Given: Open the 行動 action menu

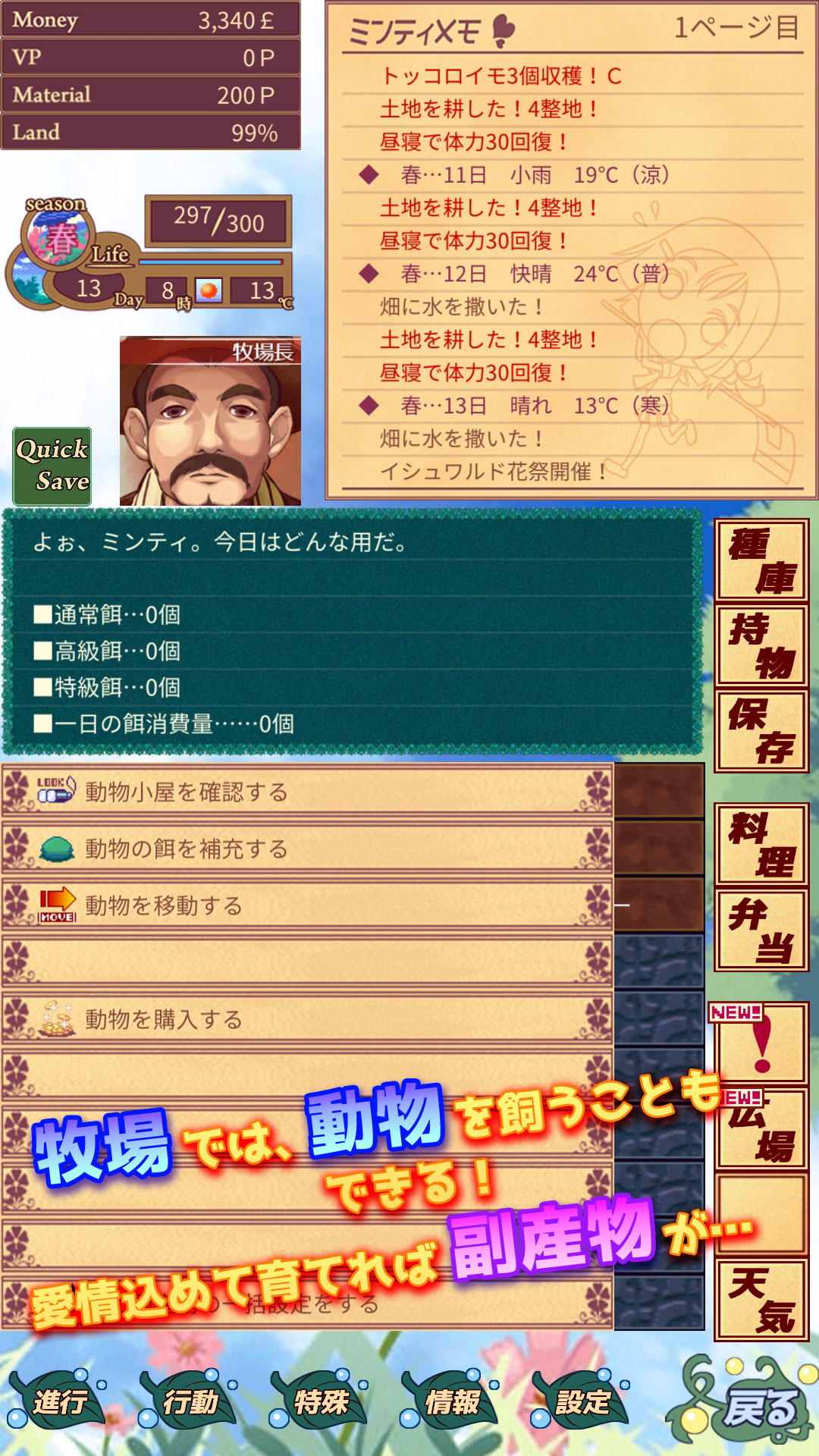Looking at the screenshot, I should click(190, 1401).
